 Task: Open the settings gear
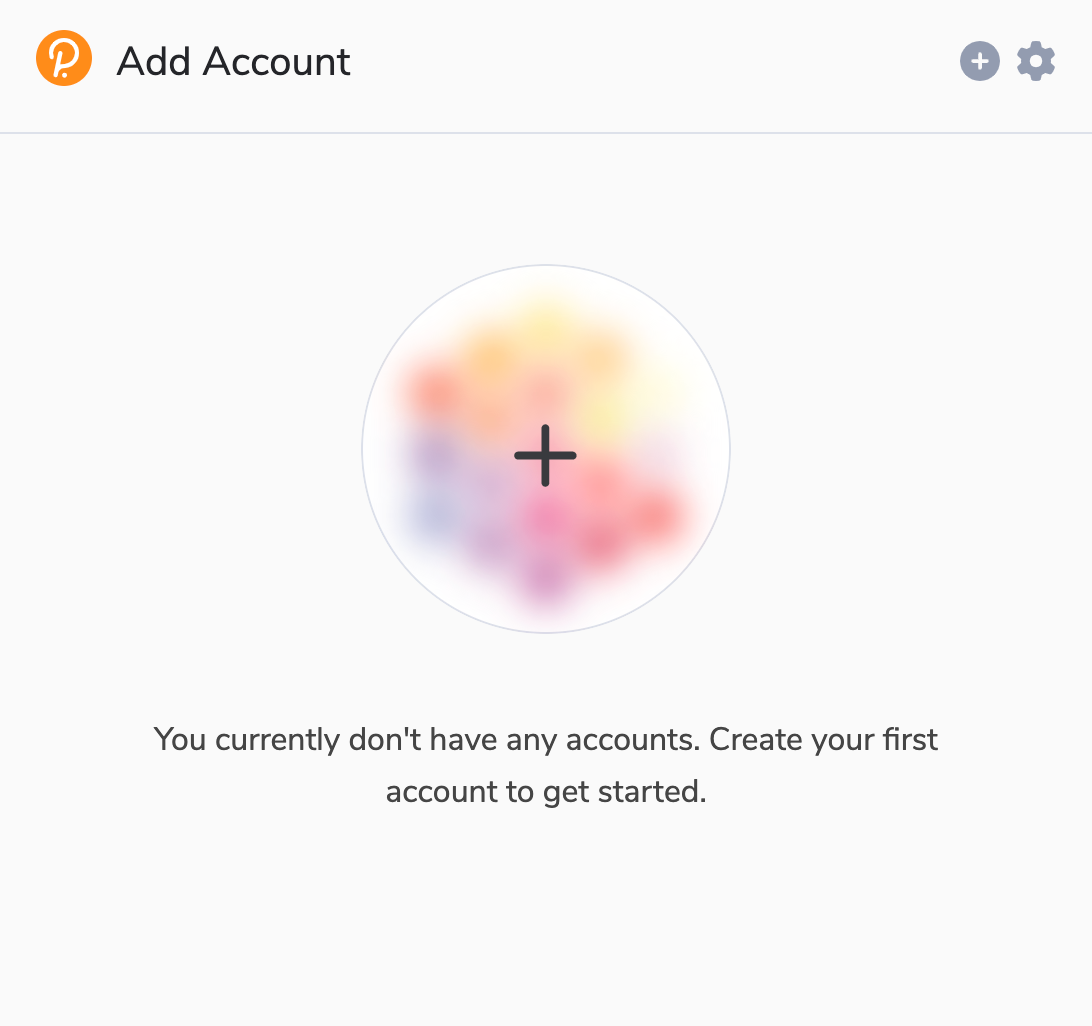(1036, 61)
